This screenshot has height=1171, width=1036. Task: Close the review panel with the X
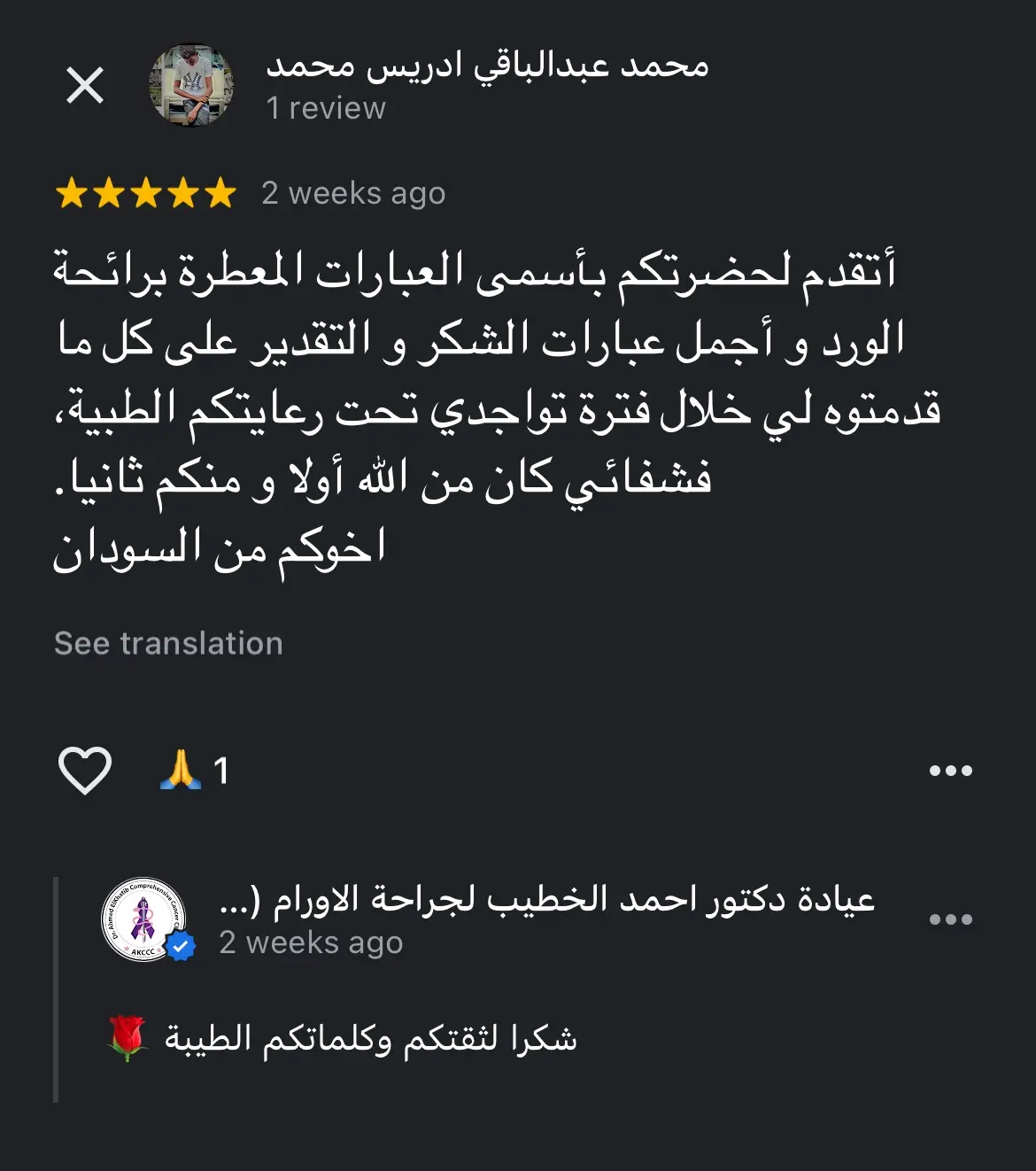[85, 85]
